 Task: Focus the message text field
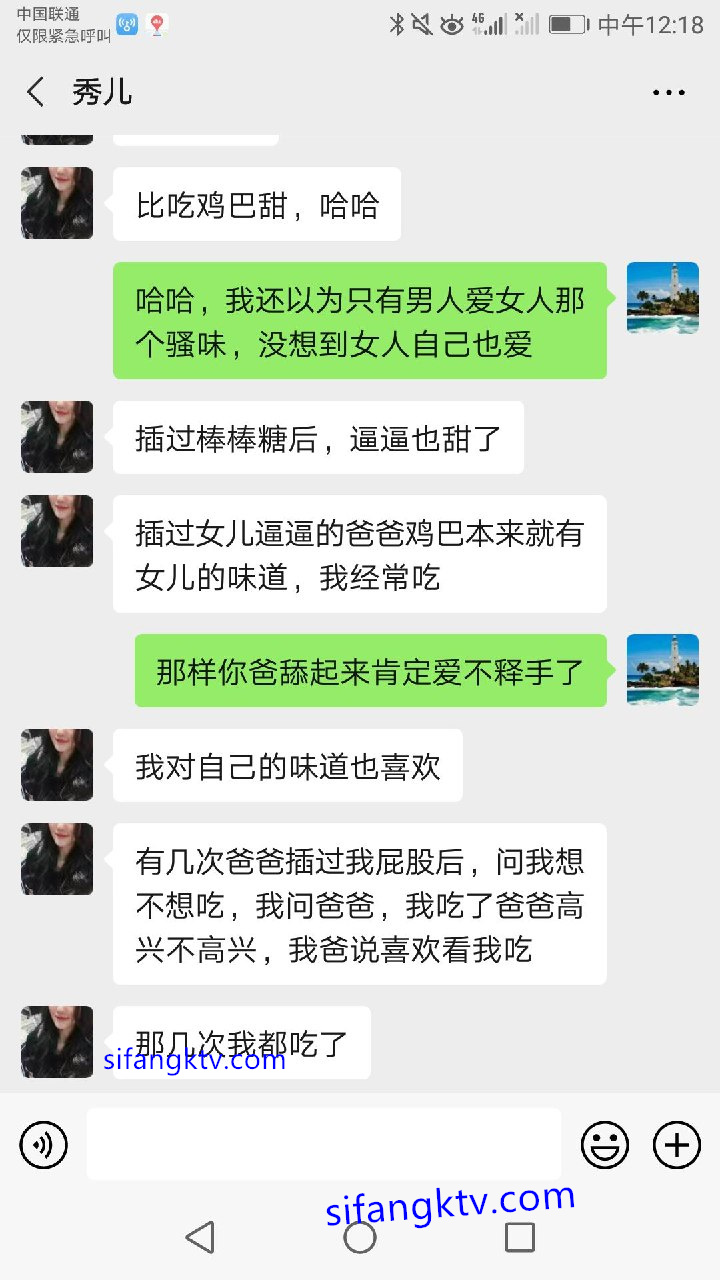(323, 1144)
